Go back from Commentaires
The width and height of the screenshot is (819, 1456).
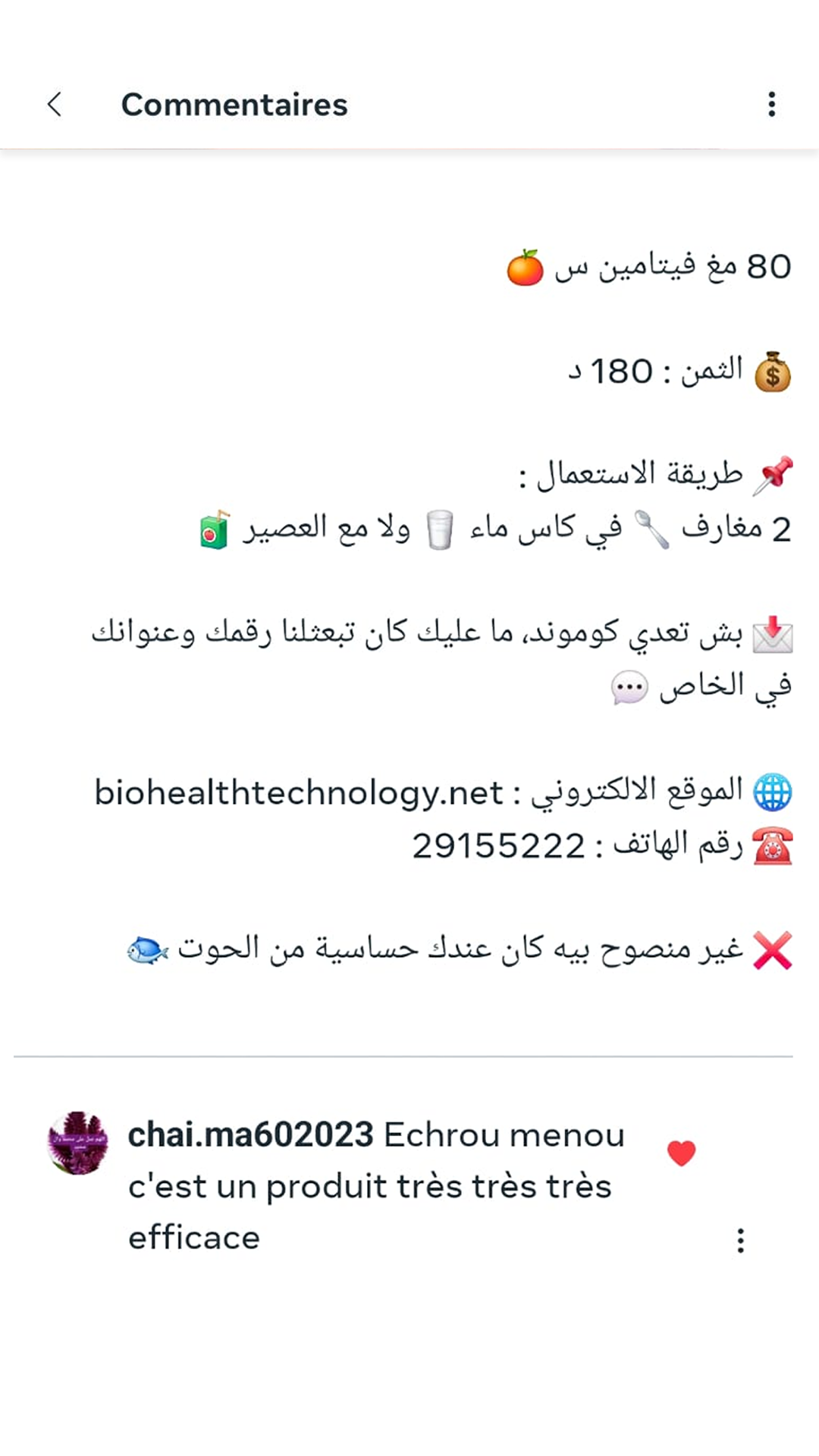(55, 104)
